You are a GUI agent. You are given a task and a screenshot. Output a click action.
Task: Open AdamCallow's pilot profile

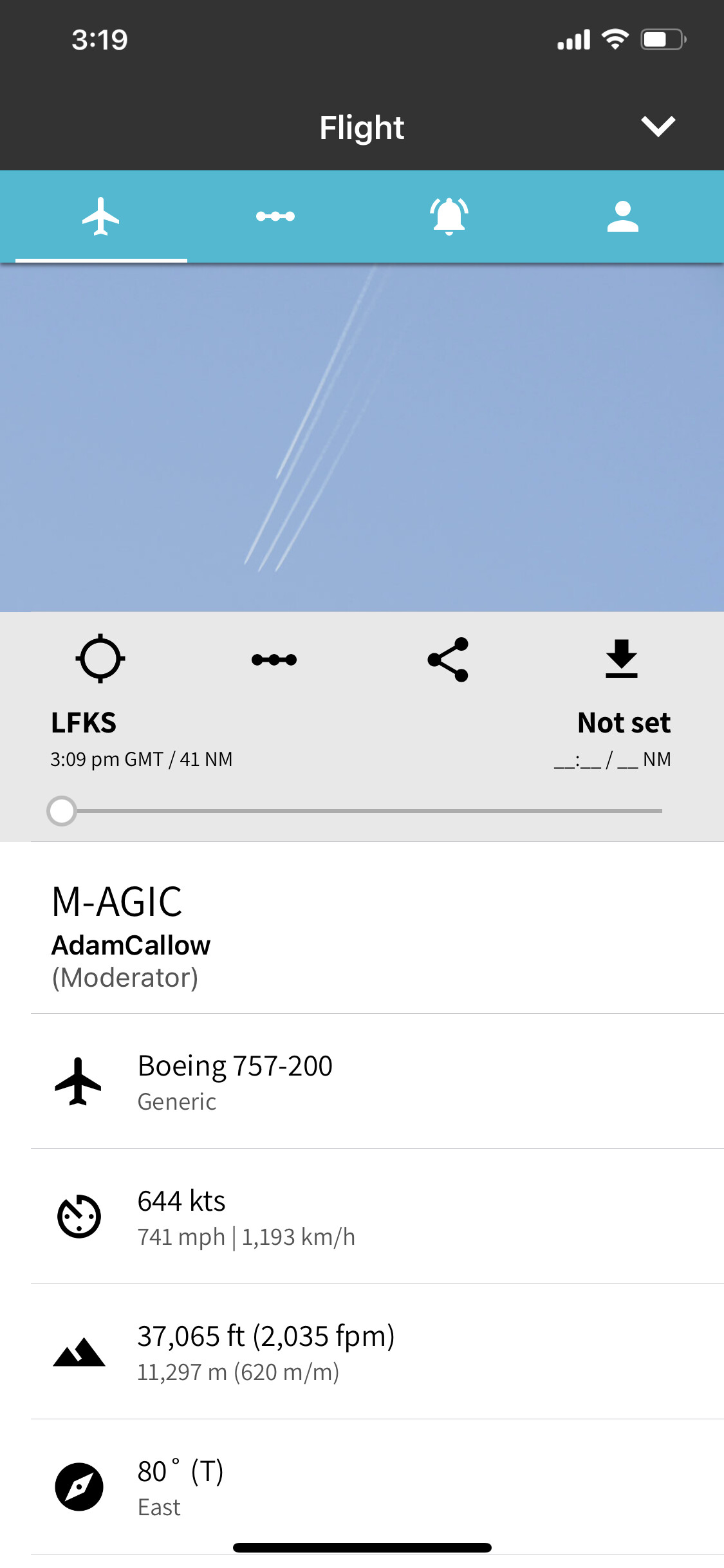tap(131, 946)
